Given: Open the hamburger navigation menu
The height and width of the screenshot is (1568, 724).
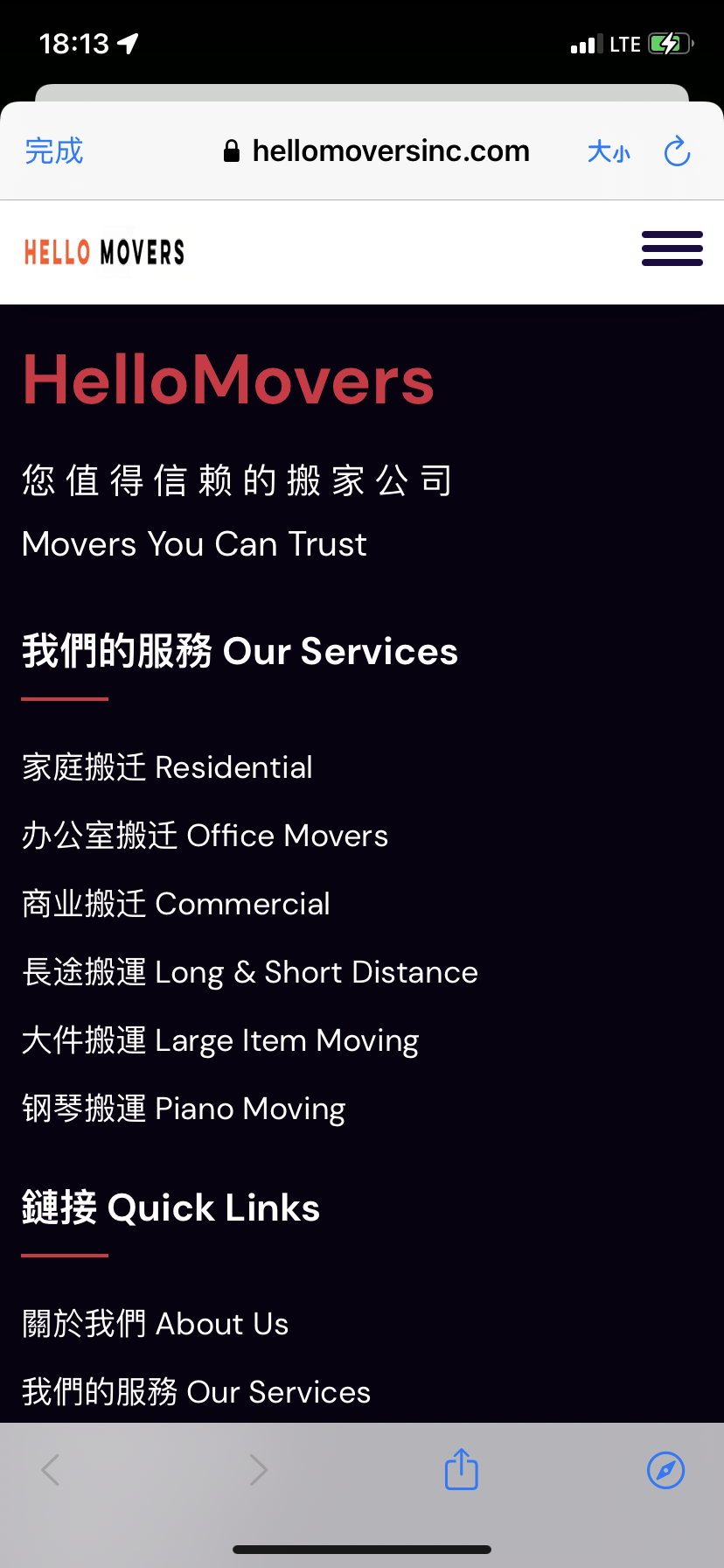Looking at the screenshot, I should click(672, 249).
